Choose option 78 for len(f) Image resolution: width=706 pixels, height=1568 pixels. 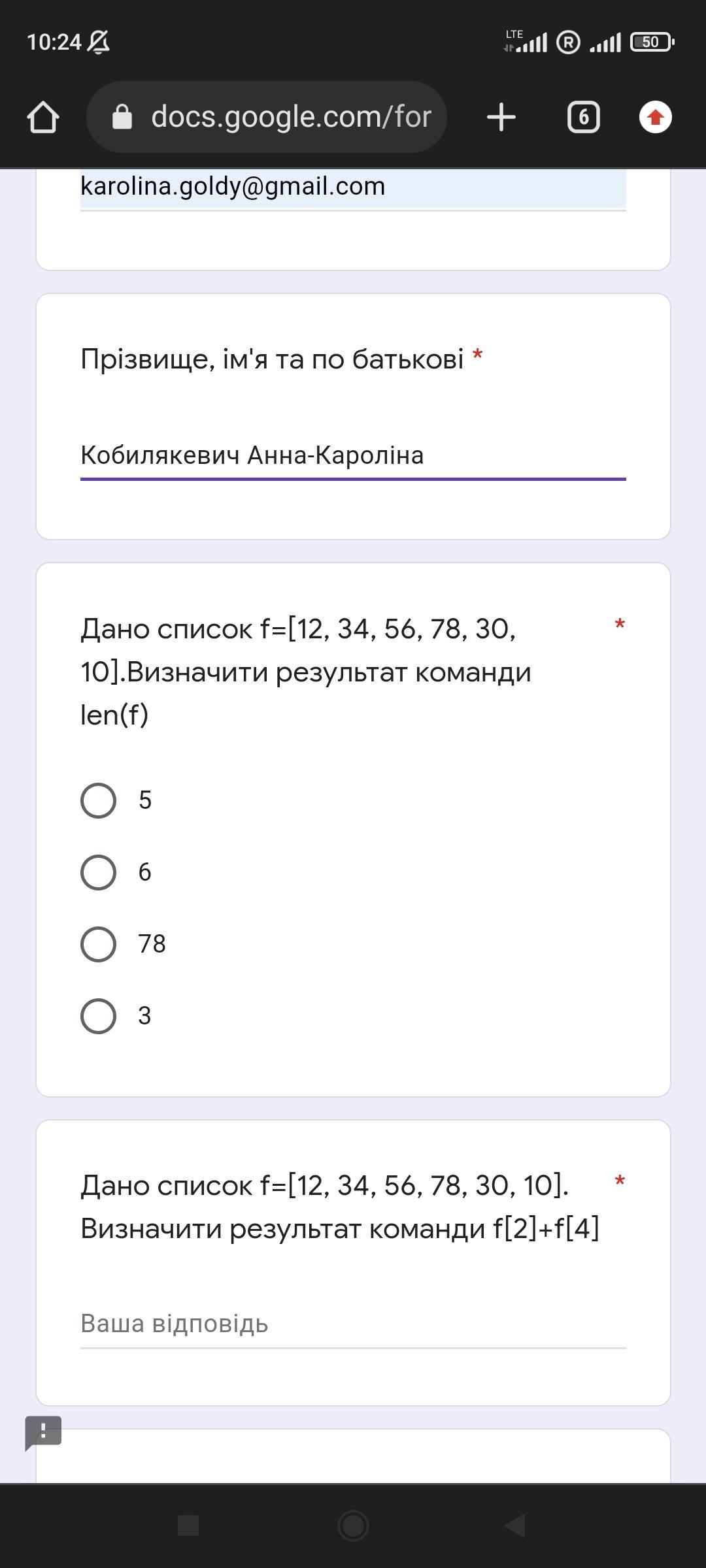coord(99,944)
